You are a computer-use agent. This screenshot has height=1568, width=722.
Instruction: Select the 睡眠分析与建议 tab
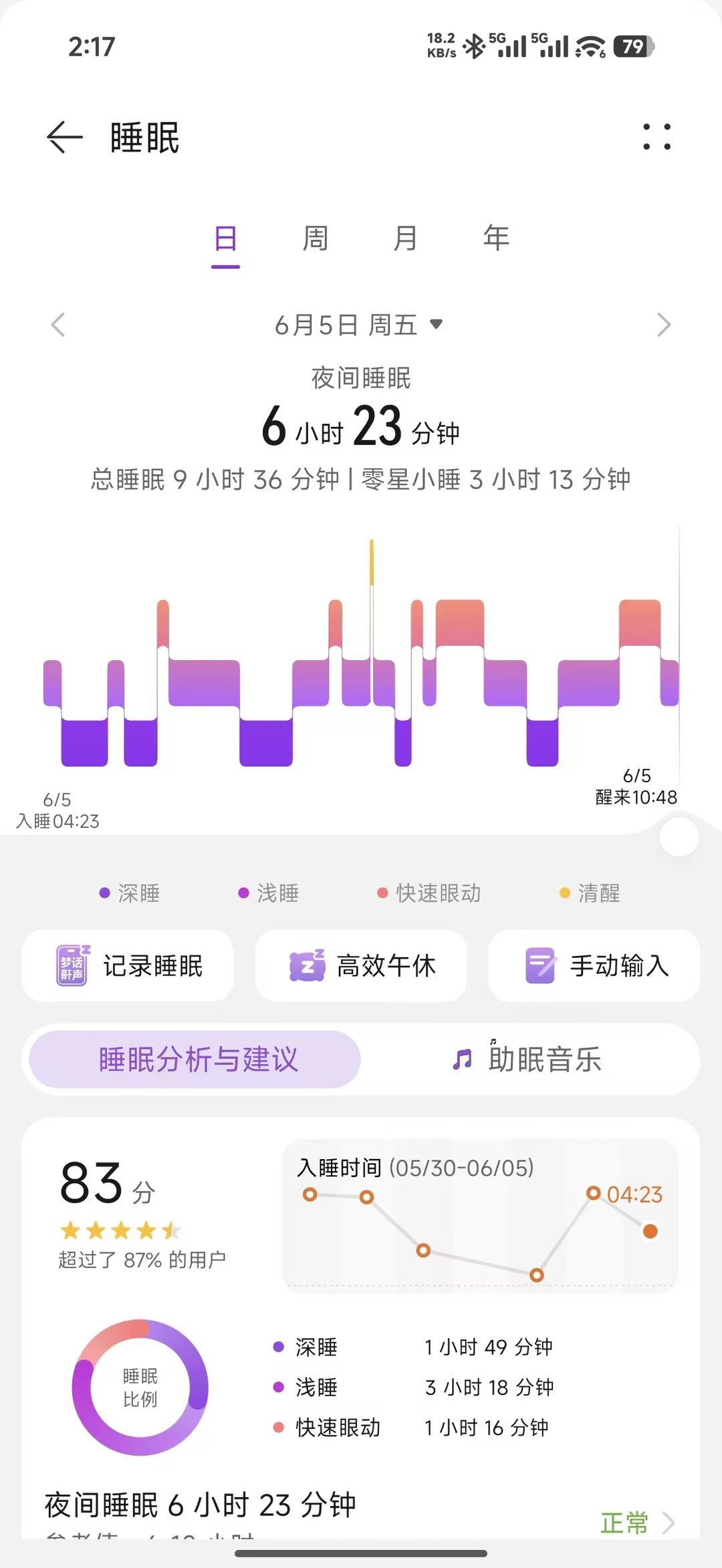195,1059
